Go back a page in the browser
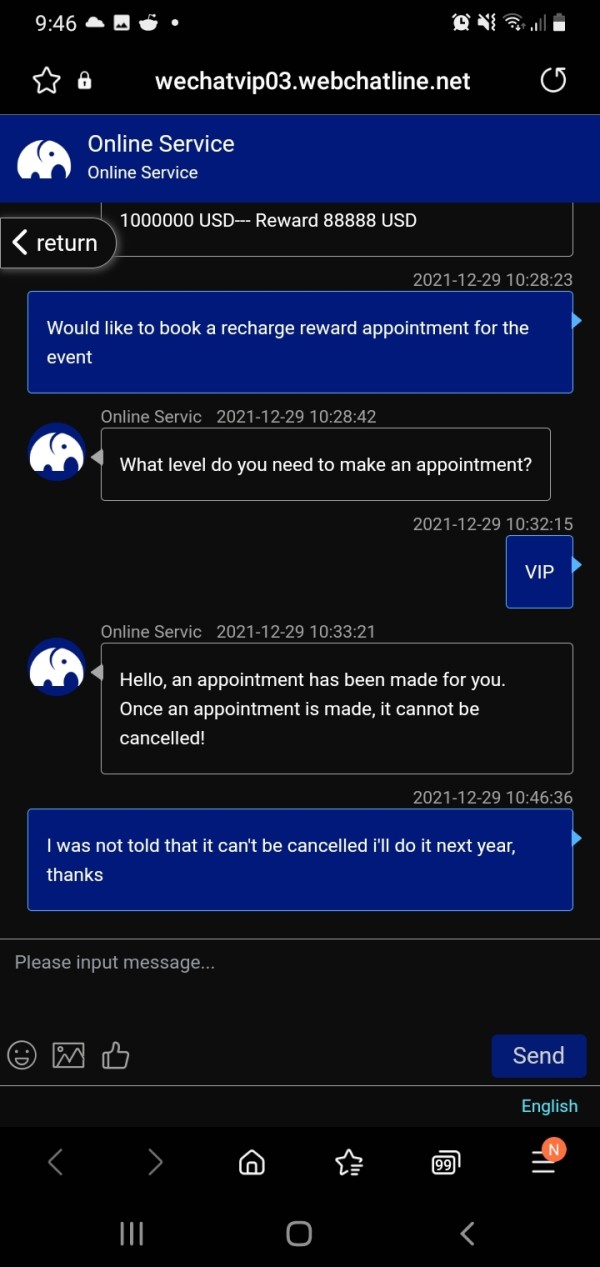Screen dimensions: 600x1267 click(x=56, y=1161)
